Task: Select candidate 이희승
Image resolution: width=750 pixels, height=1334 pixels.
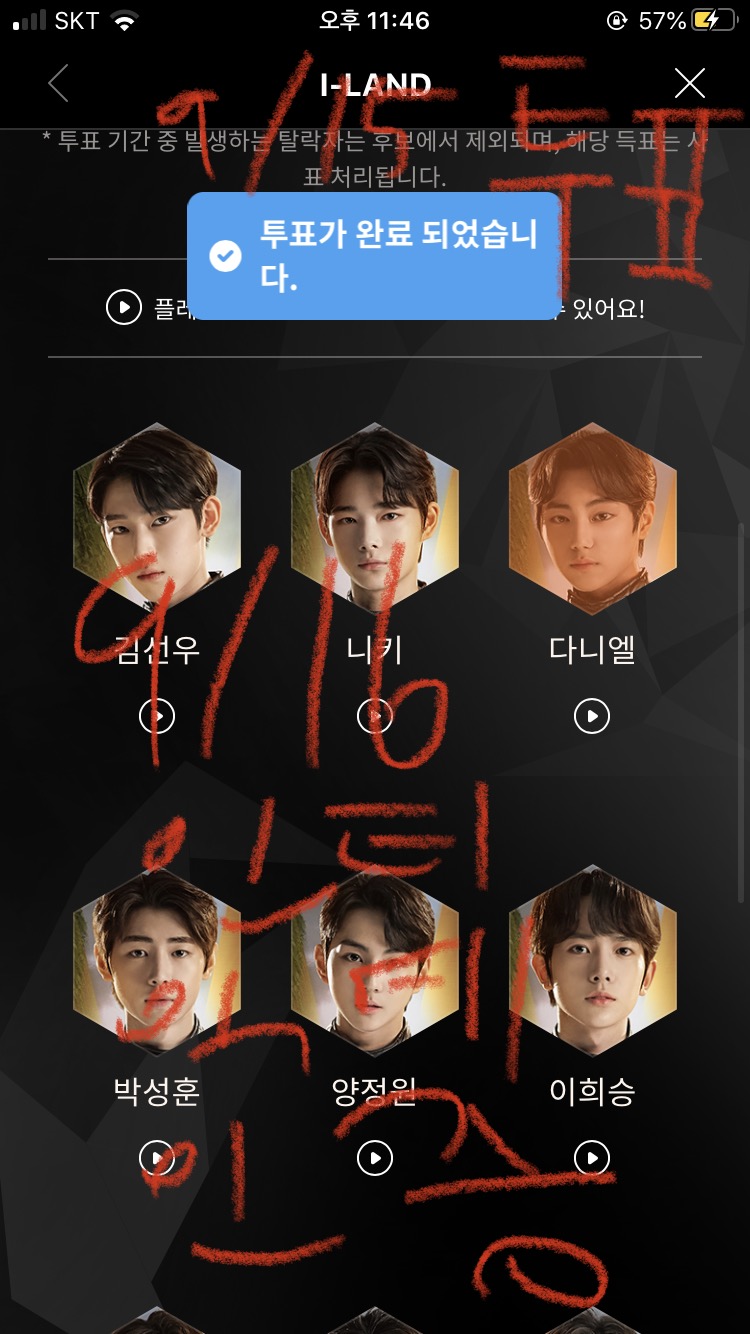Action: click(592, 962)
